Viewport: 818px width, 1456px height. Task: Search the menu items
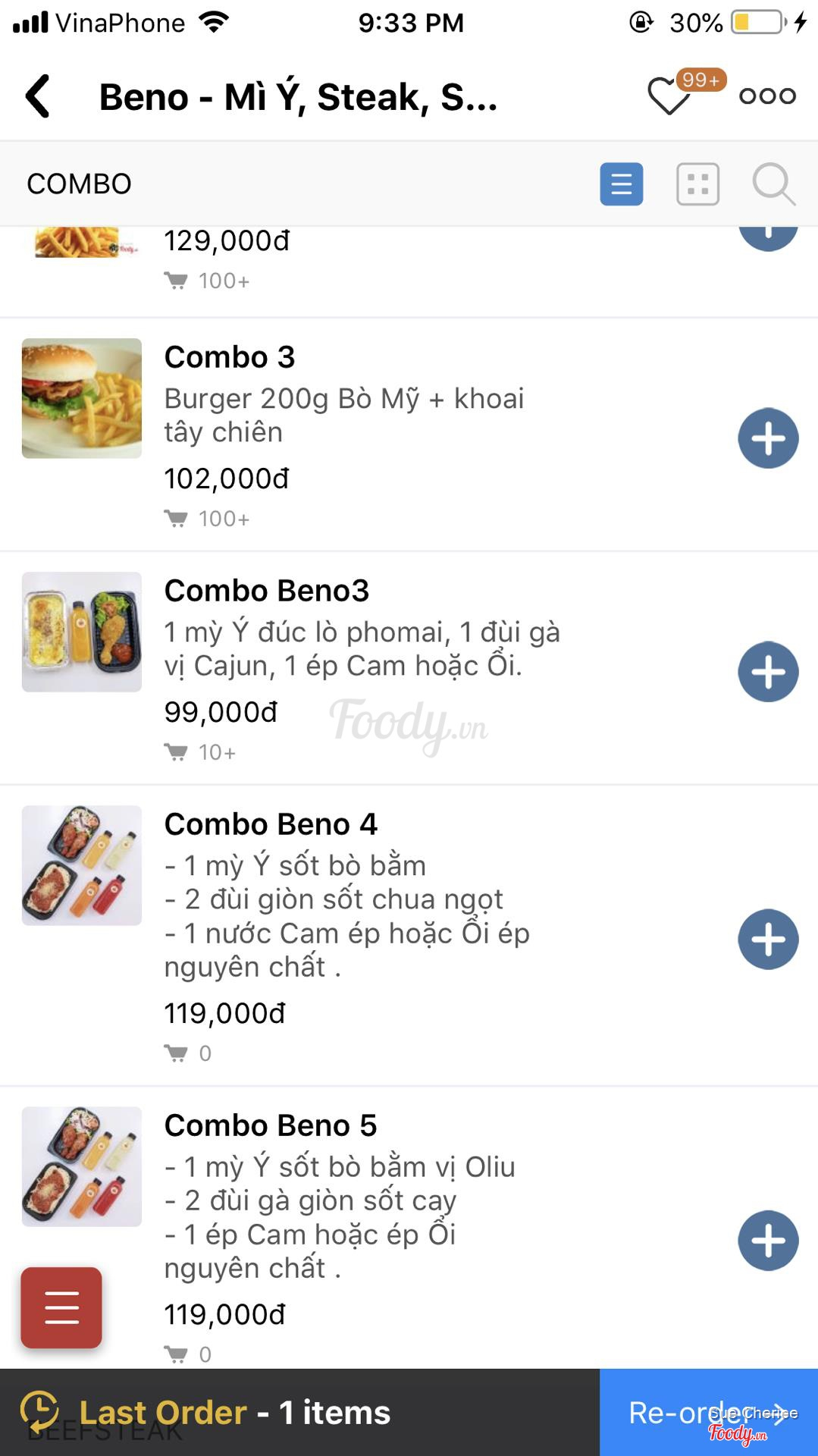(773, 184)
